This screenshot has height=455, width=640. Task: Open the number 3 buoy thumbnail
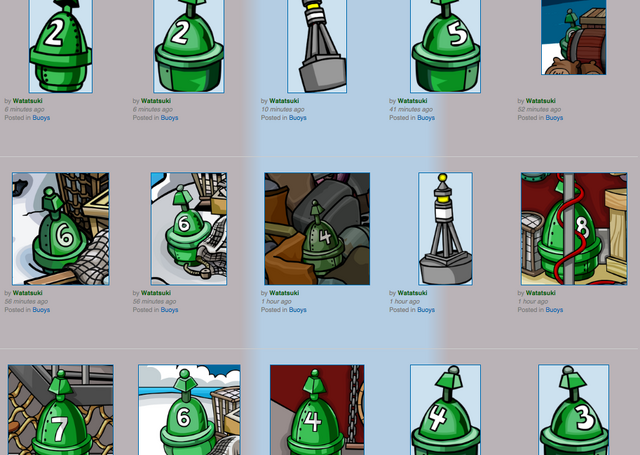pyautogui.click(x=573, y=410)
